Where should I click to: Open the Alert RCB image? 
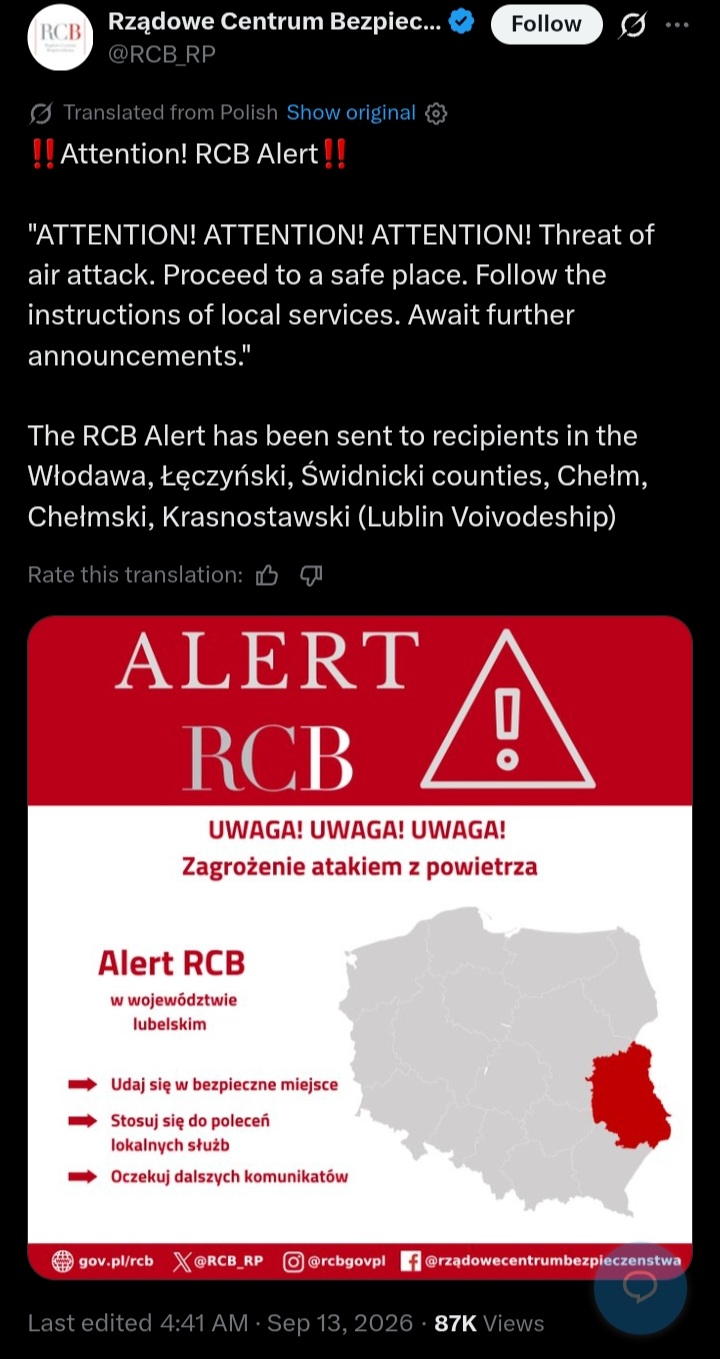click(360, 948)
